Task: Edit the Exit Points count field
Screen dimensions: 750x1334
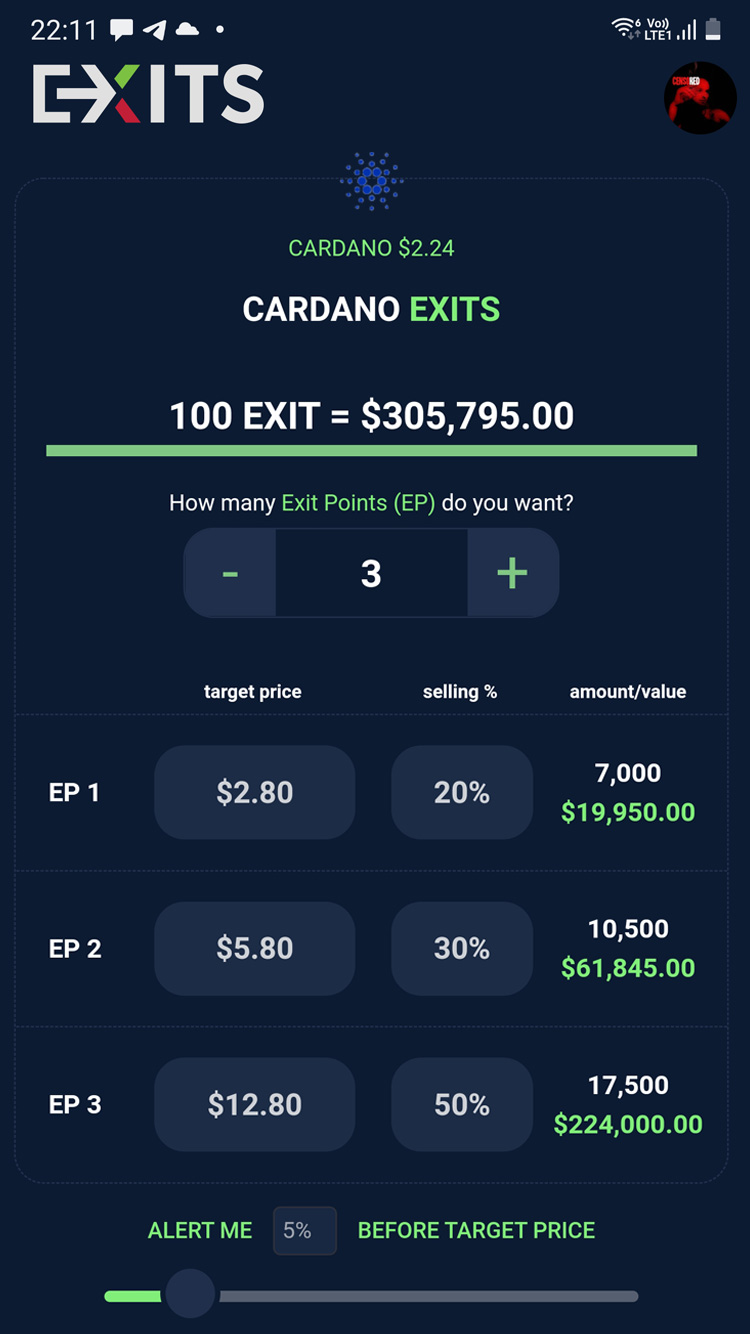Action: [x=371, y=573]
